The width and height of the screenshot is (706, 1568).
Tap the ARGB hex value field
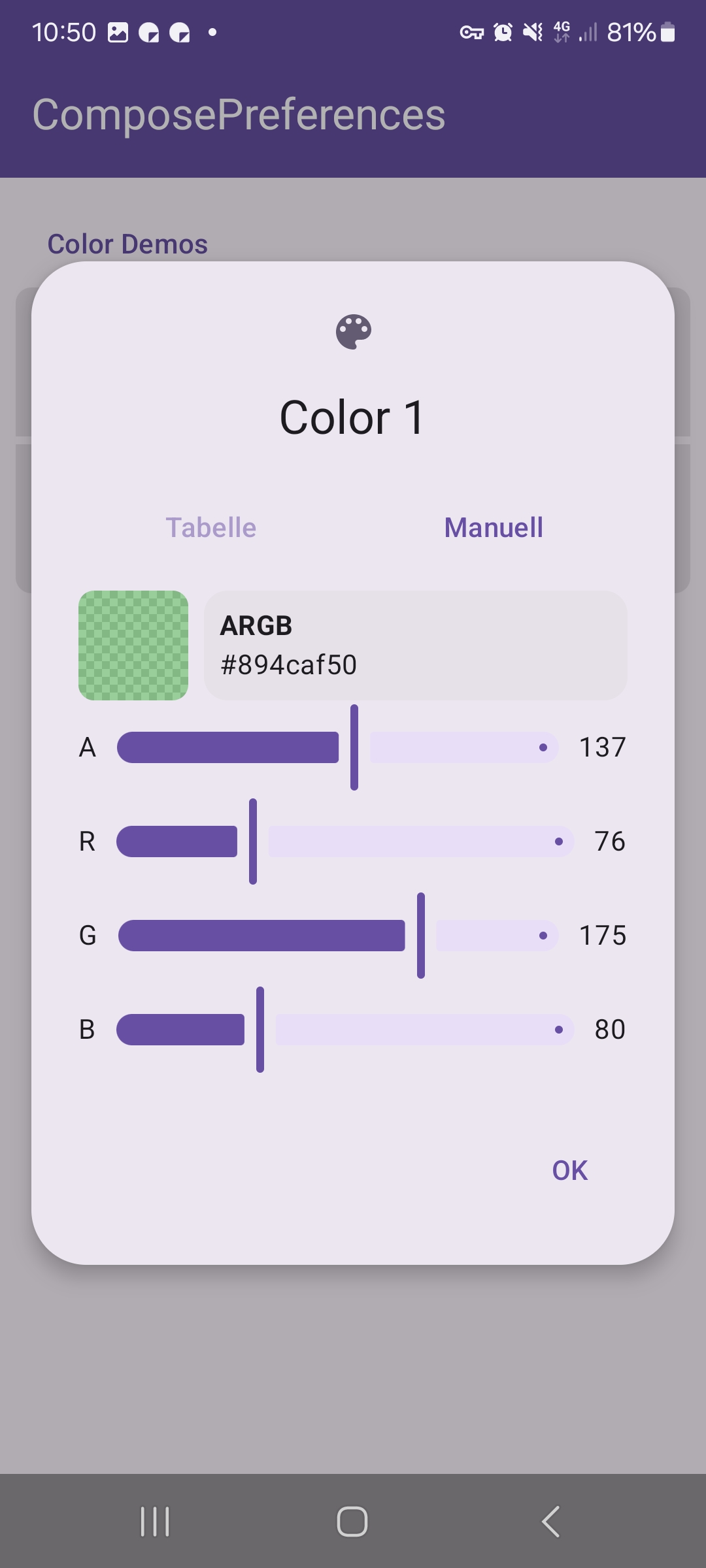coord(416,645)
